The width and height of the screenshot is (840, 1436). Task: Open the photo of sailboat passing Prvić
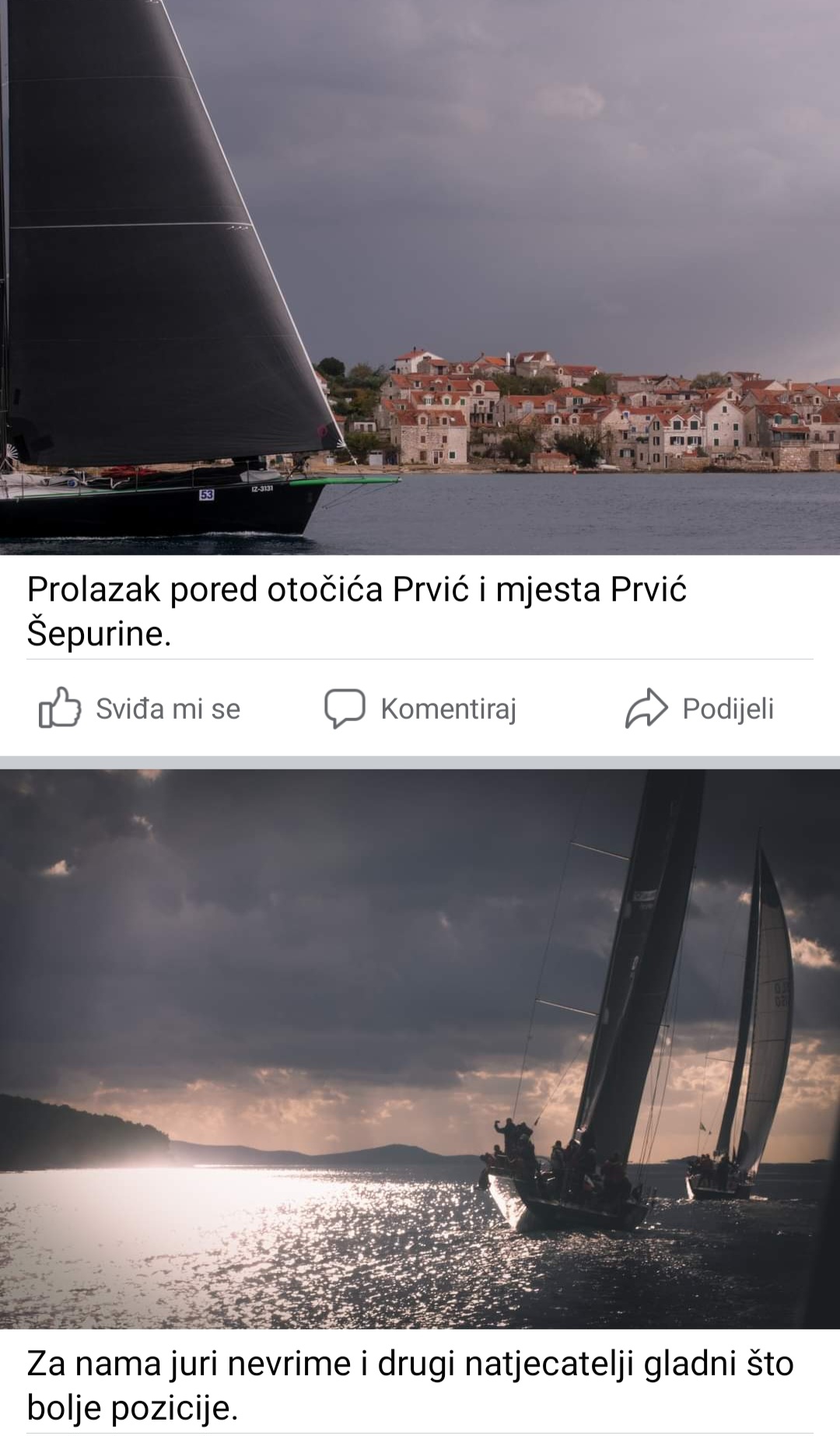(420, 277)
